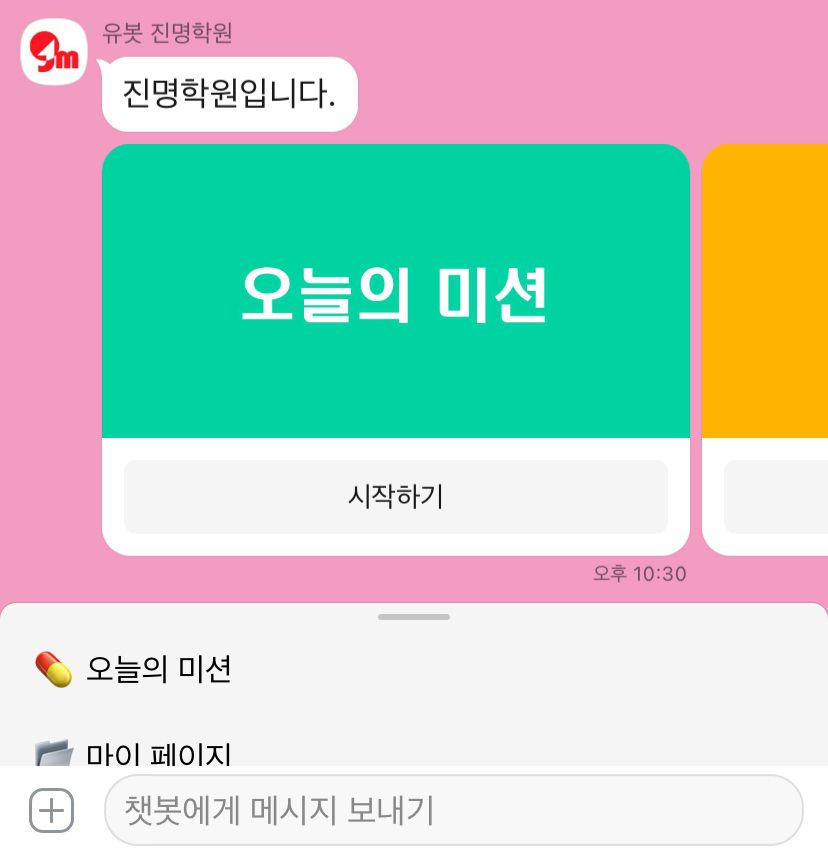The height and width of the screenshot is (864, 828).
Task: Tap the 시작하기 button on 오늘의 미션 card
Action: pyautogui.click(x=395, y=497)
